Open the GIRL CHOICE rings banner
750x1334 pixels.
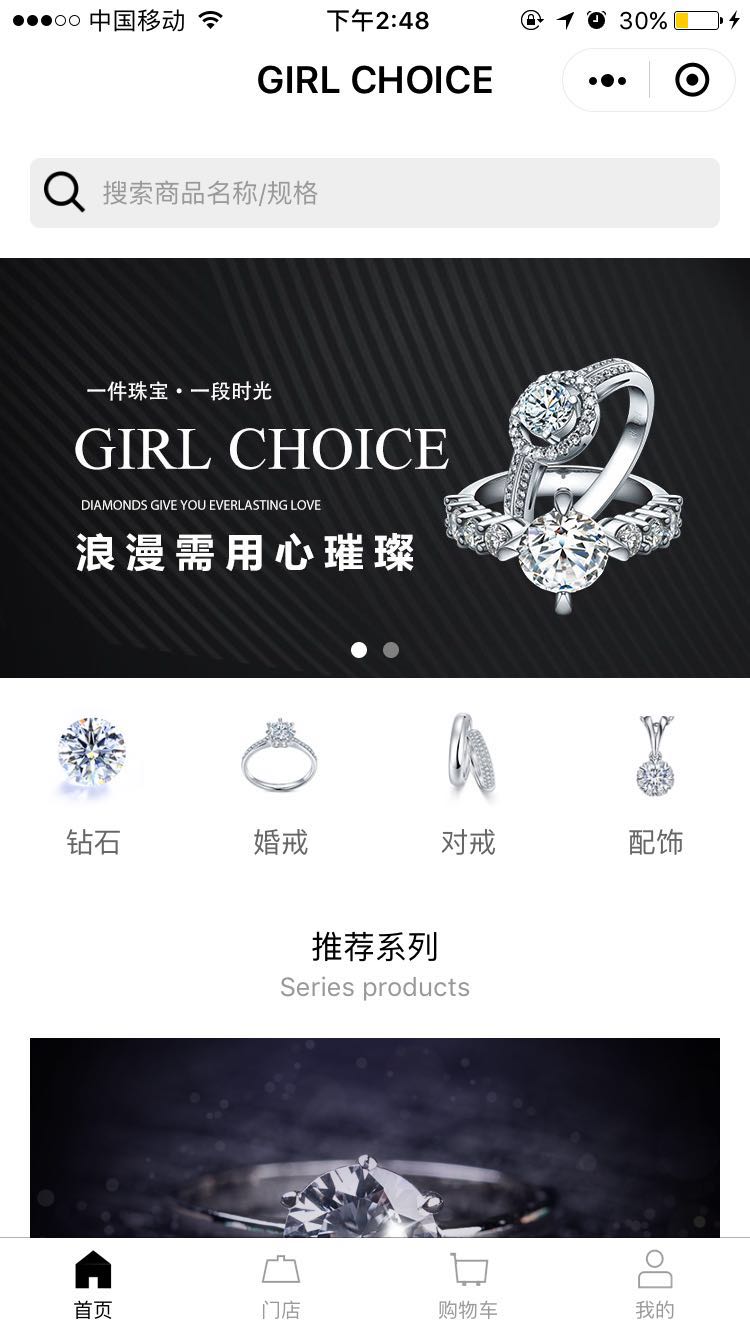[375, 467]
